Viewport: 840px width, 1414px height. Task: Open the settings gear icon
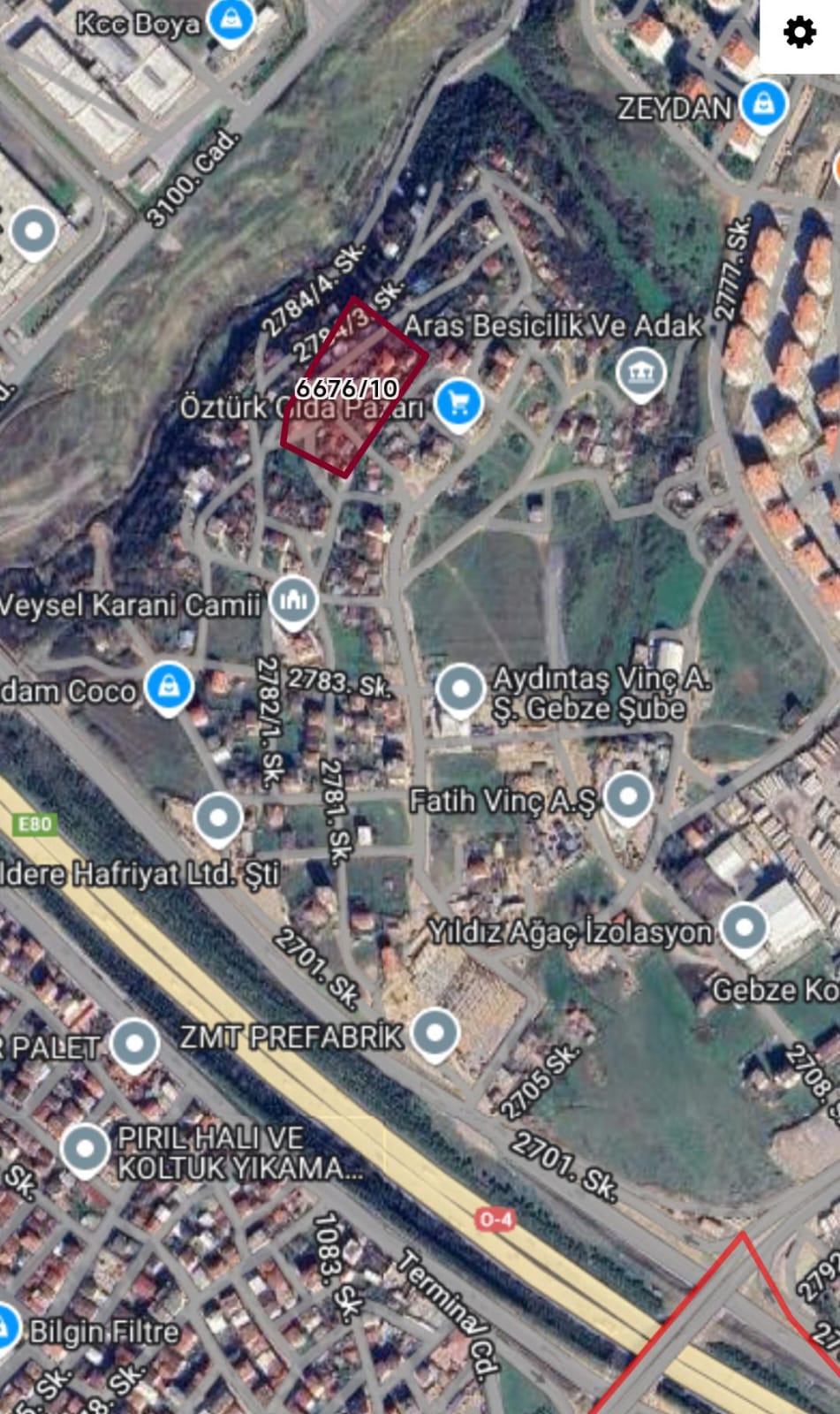click(x=799, y=34)
